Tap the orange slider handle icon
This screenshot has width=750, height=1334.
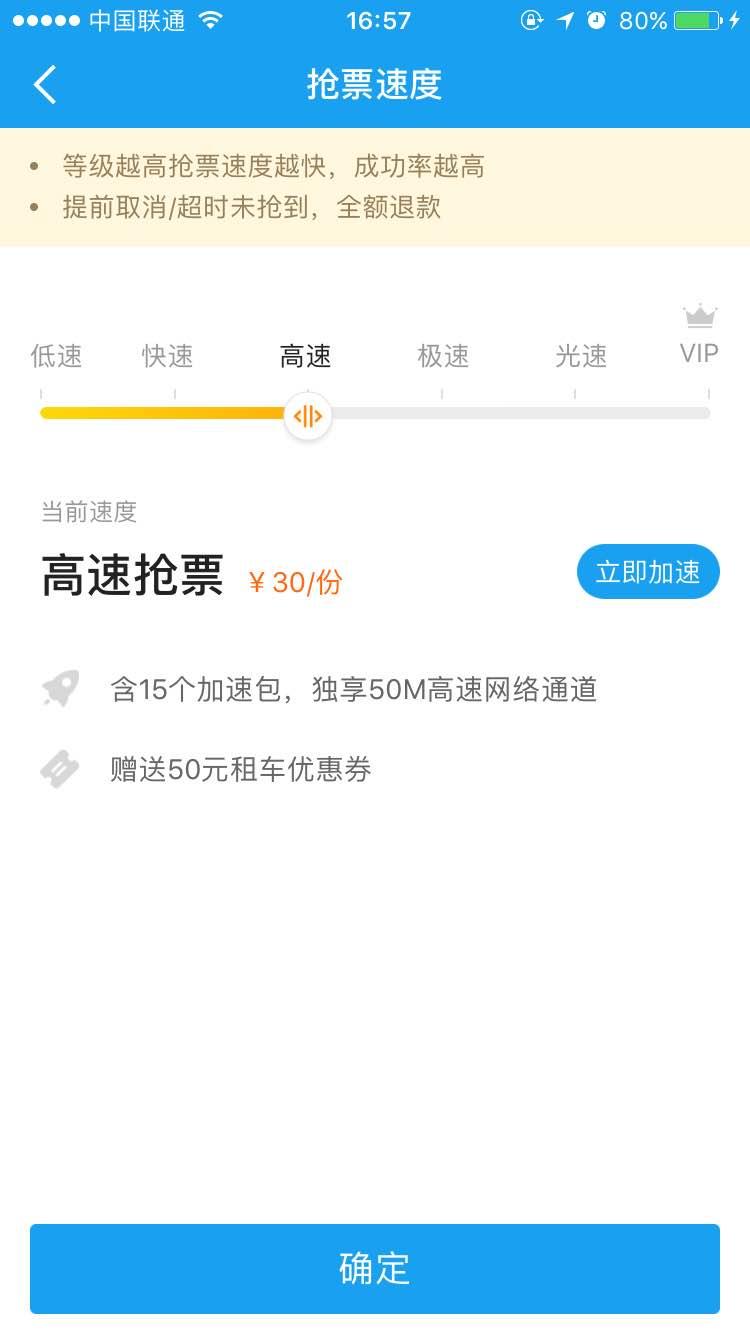pos(307,415)
